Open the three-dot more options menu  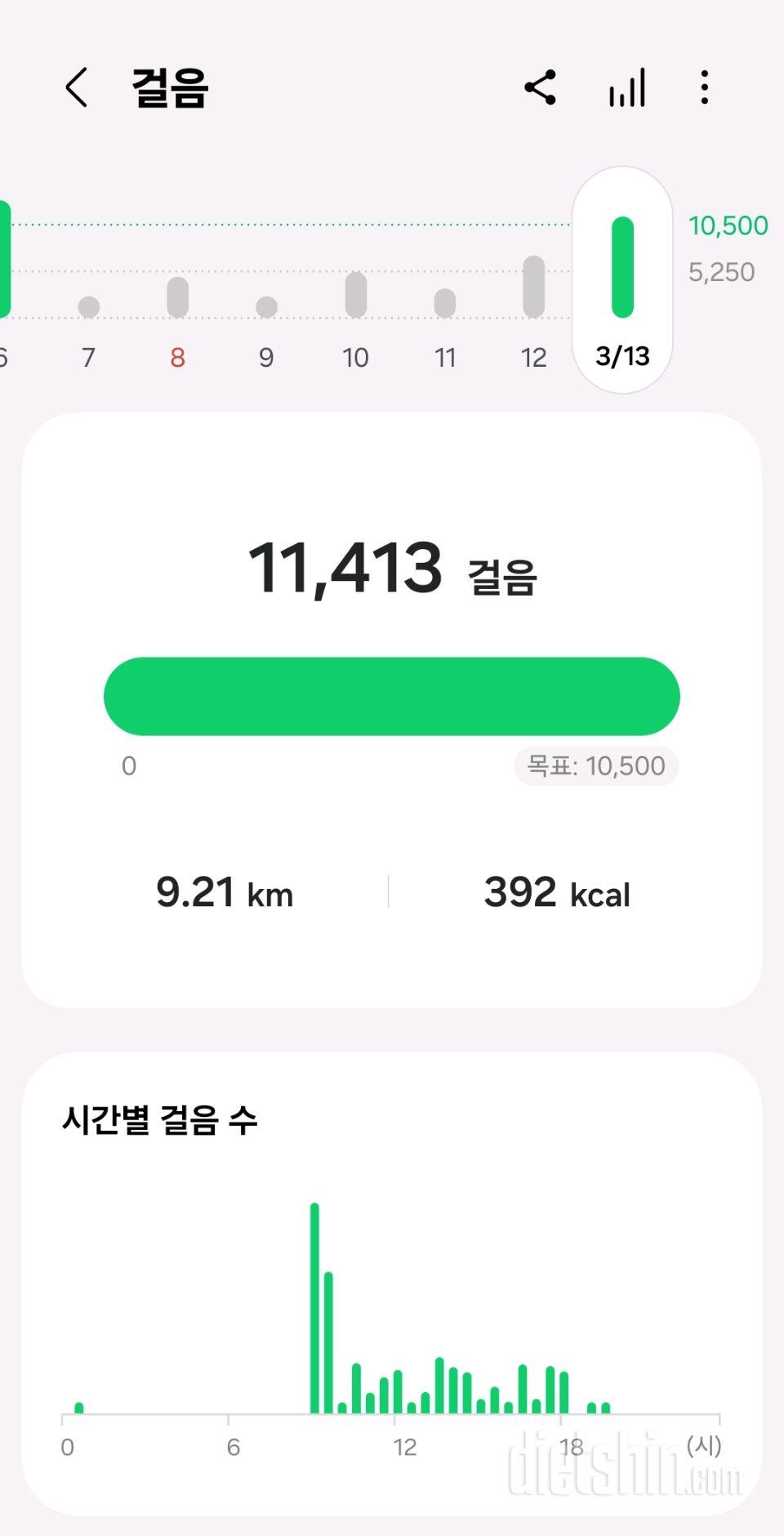704,87
